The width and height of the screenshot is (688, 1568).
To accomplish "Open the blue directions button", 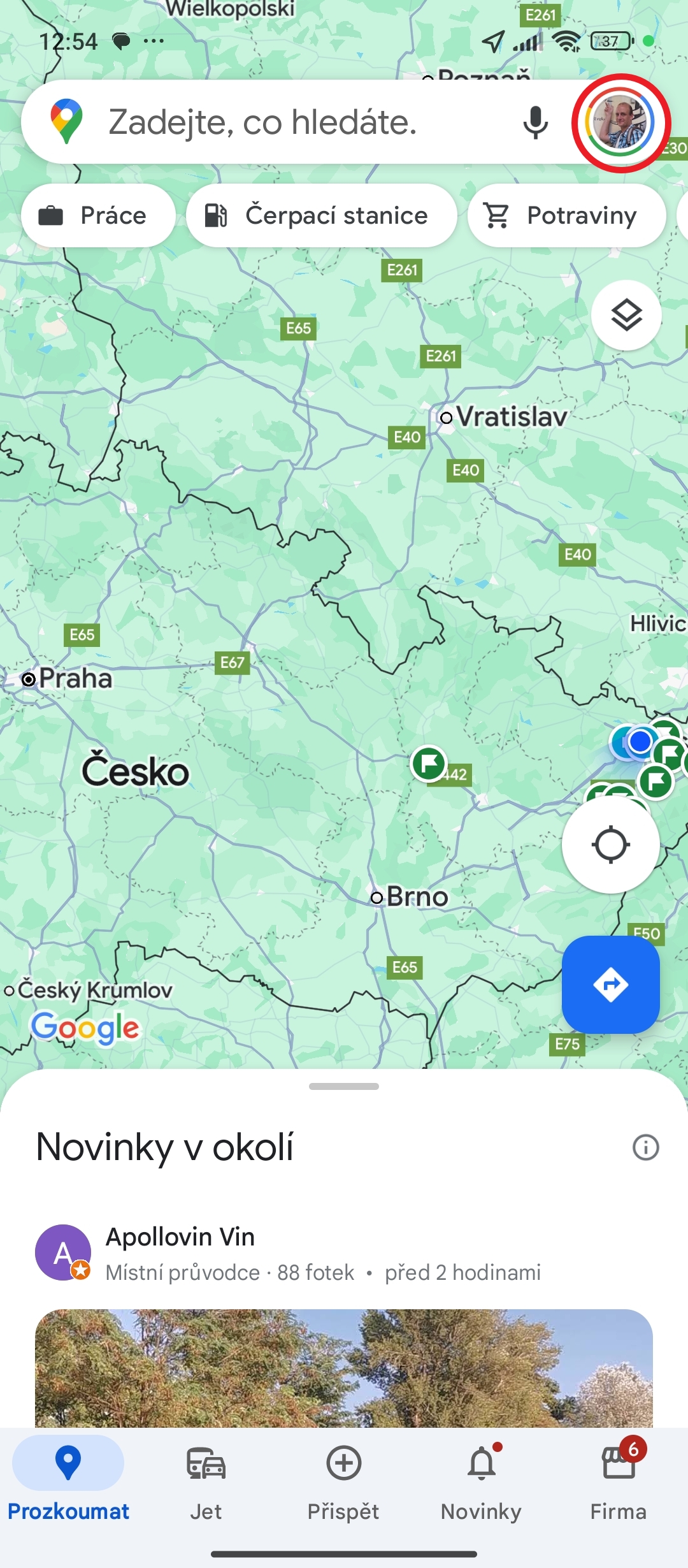I will [x=610, y=984].
